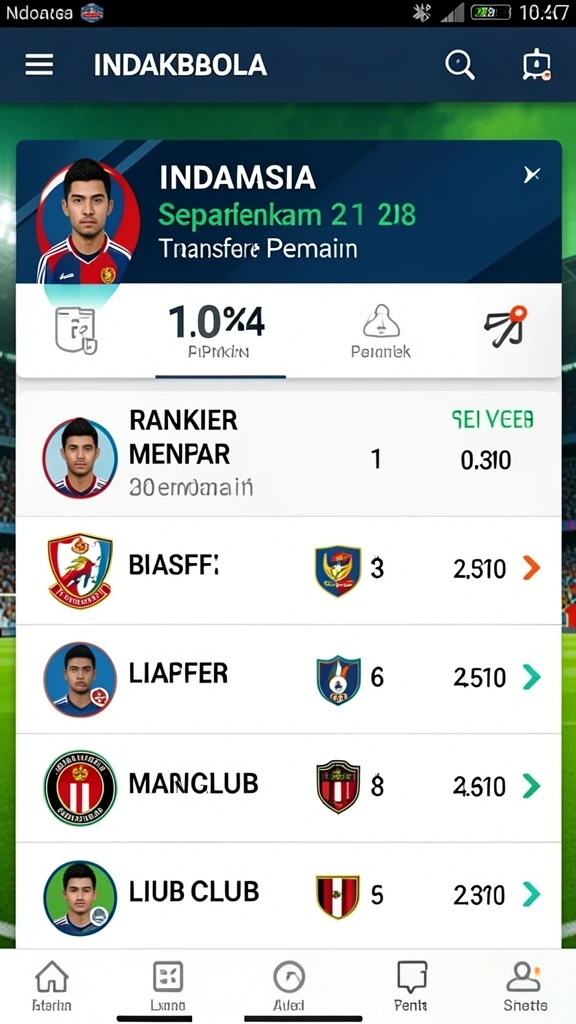Switch to the Peranlek tab
Screen dimensions: 576x1024
click(x=381, y=331)
